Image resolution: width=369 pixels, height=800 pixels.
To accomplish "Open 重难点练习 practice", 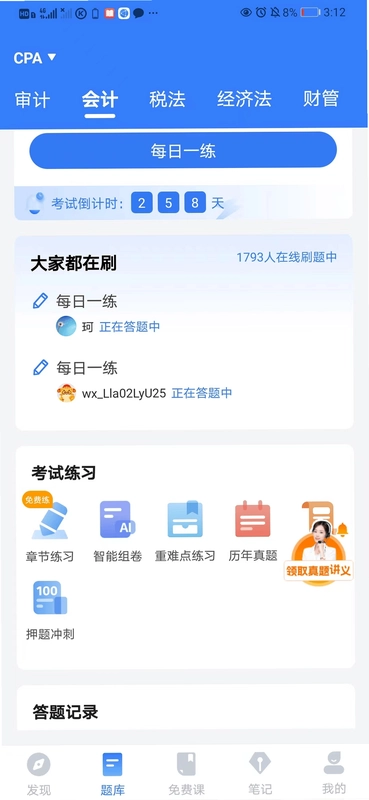I will [185, 531].
